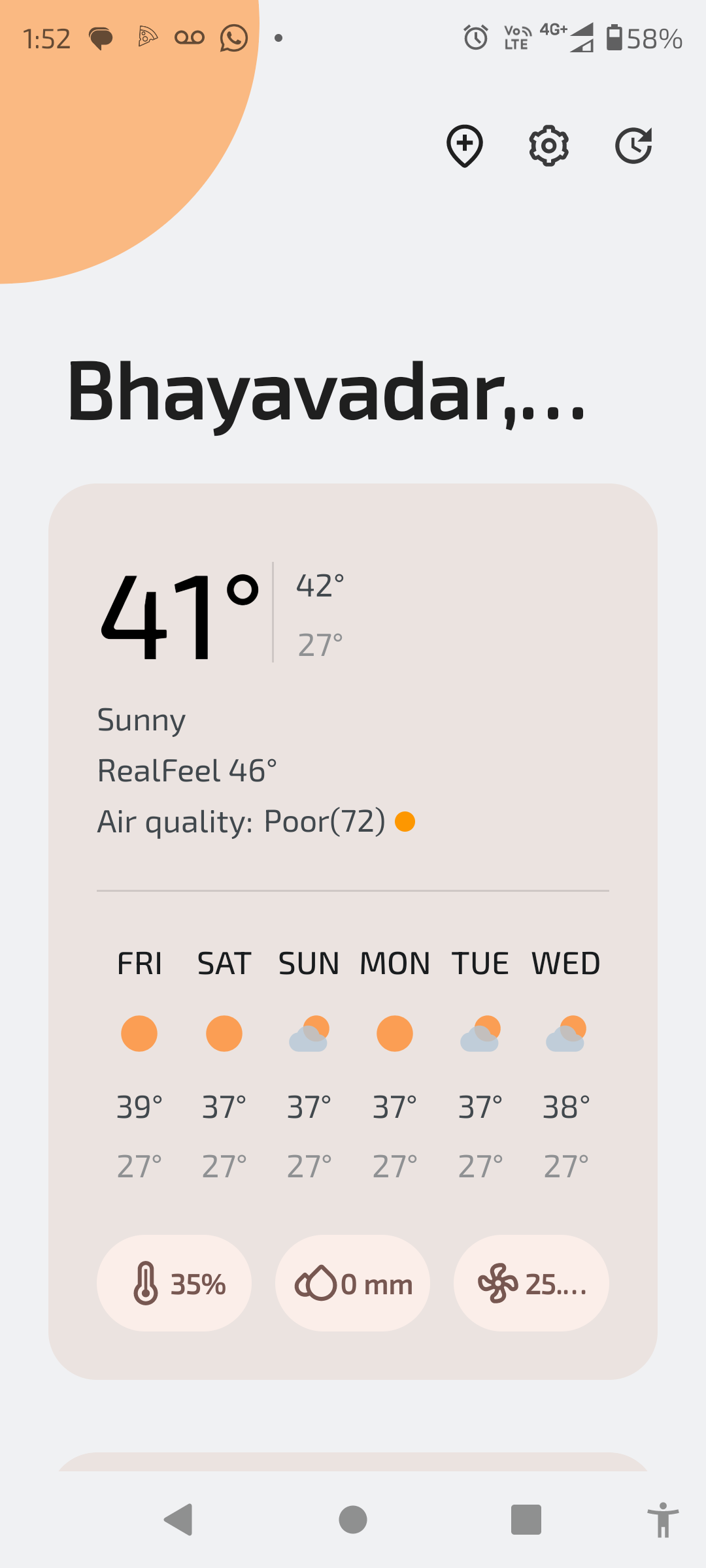The image size is (706, 1568).
Task: Go back using system navigation
Action: (178, 1519)
